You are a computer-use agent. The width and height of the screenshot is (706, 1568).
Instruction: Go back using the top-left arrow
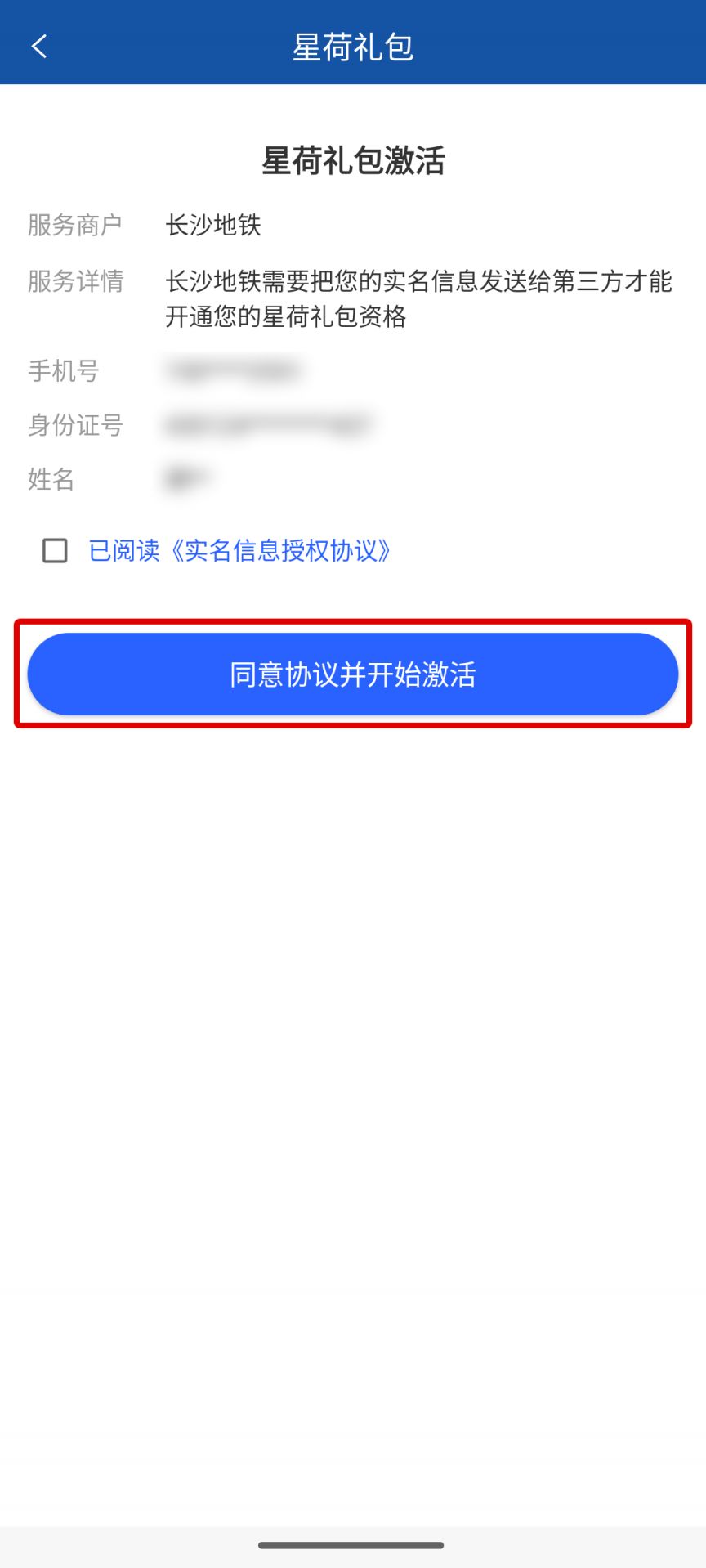[39, 47]
